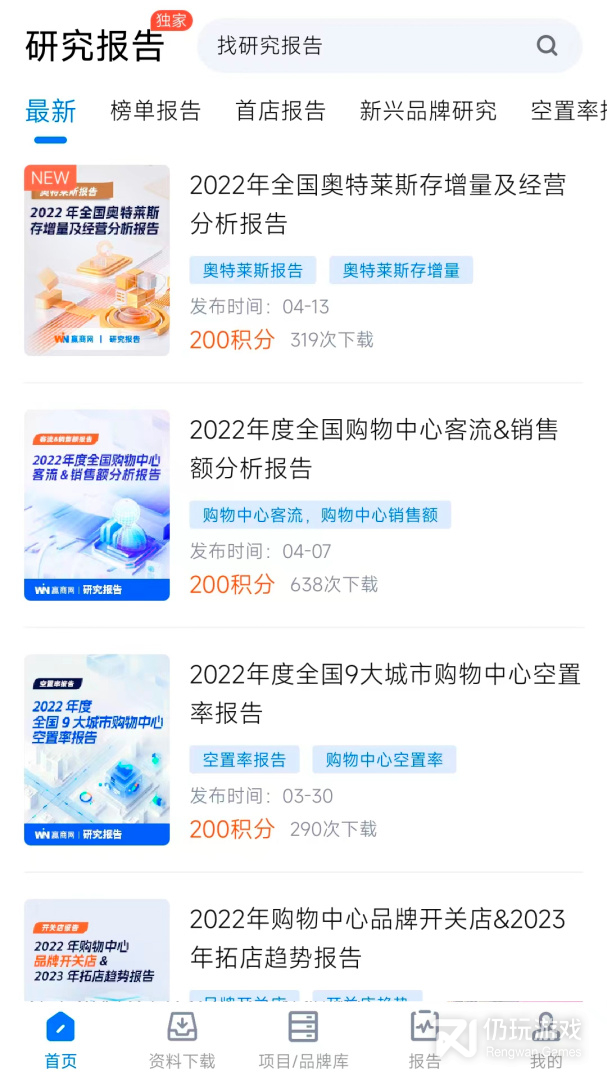Tap the 奥特莱斯报告 tag chip
The width and height of the screenshot is (607, 1080).
point(253,270)
